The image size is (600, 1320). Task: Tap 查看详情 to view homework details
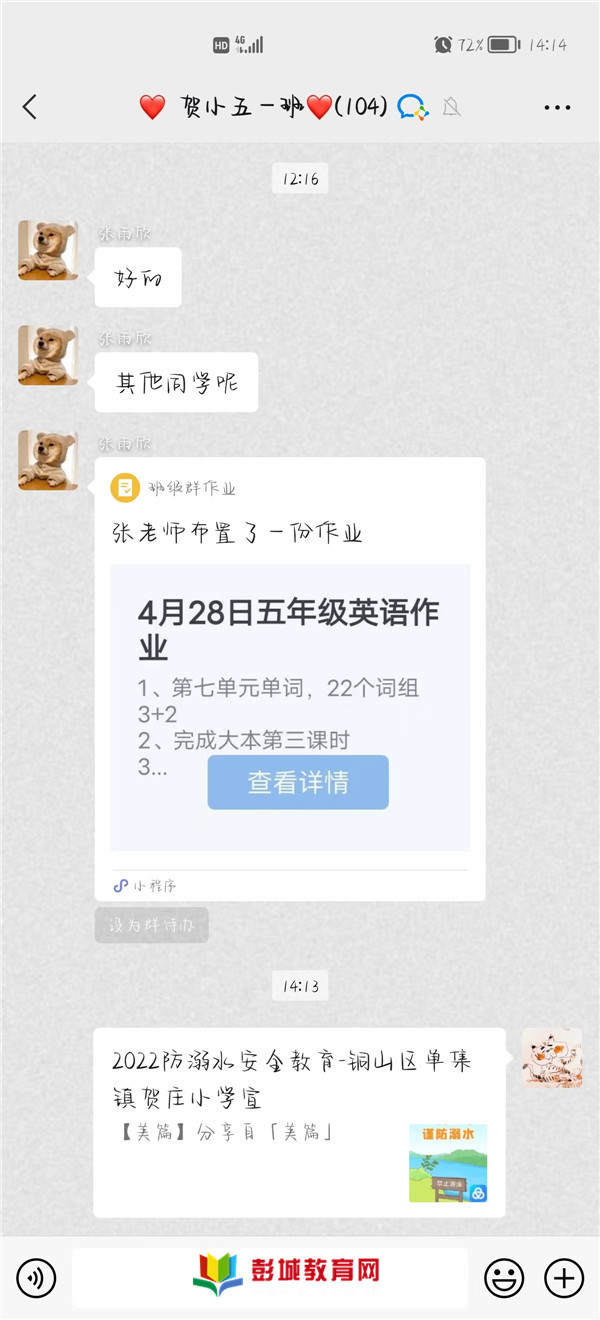(298, 782)
